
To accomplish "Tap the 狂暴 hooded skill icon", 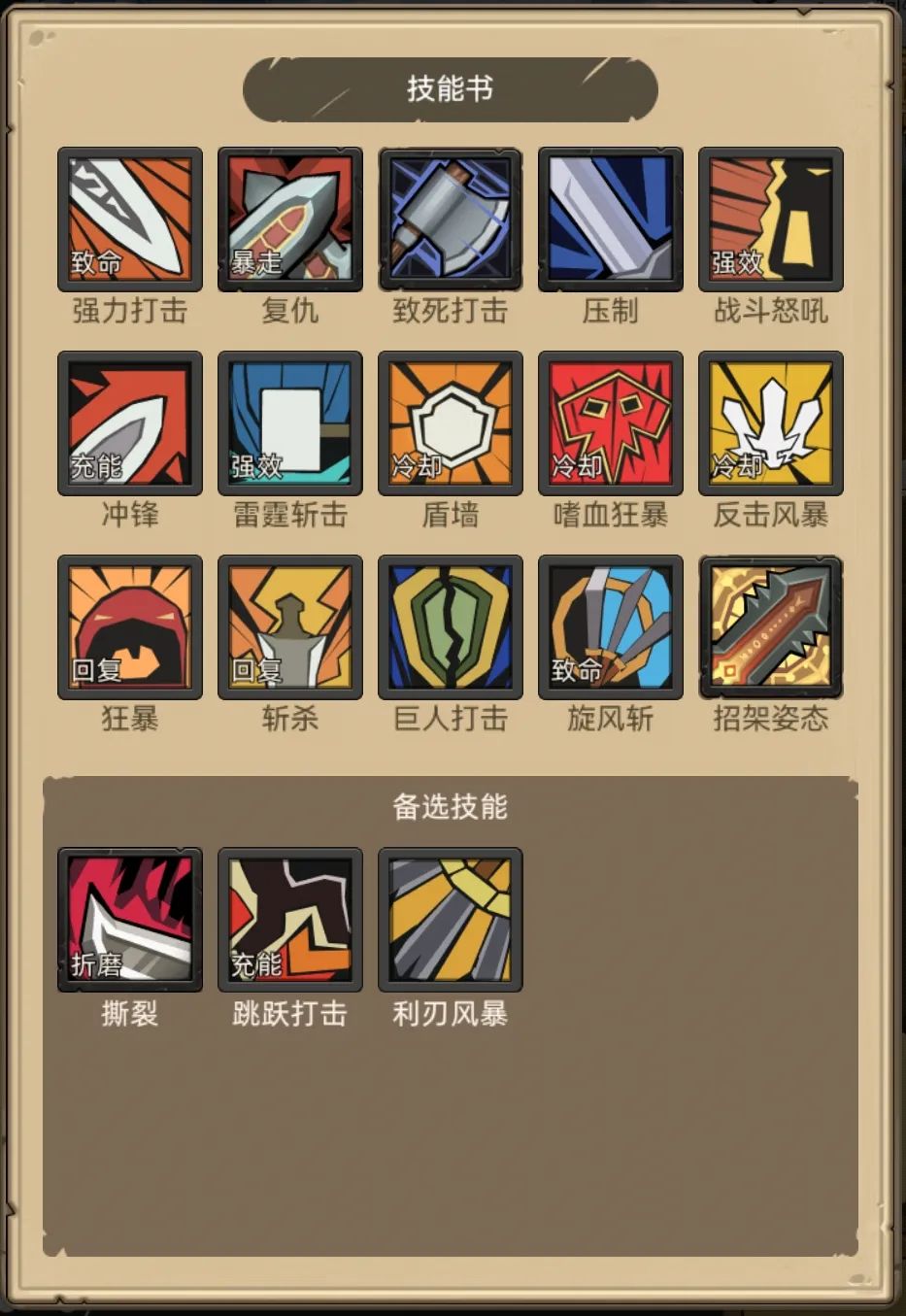I will pyautogui.click(x=130, y=627).
